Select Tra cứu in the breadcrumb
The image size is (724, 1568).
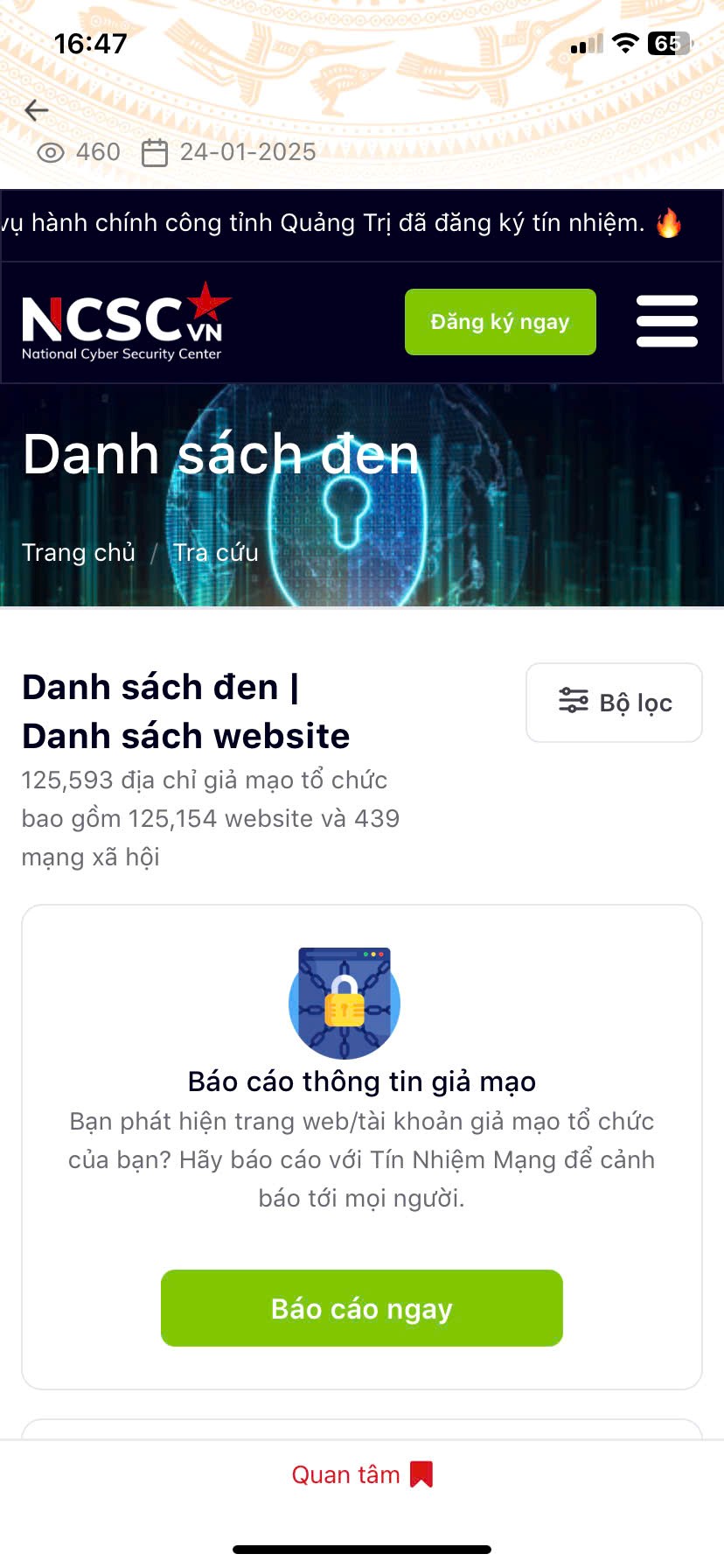pyautogui.click(x=214, y=552)
